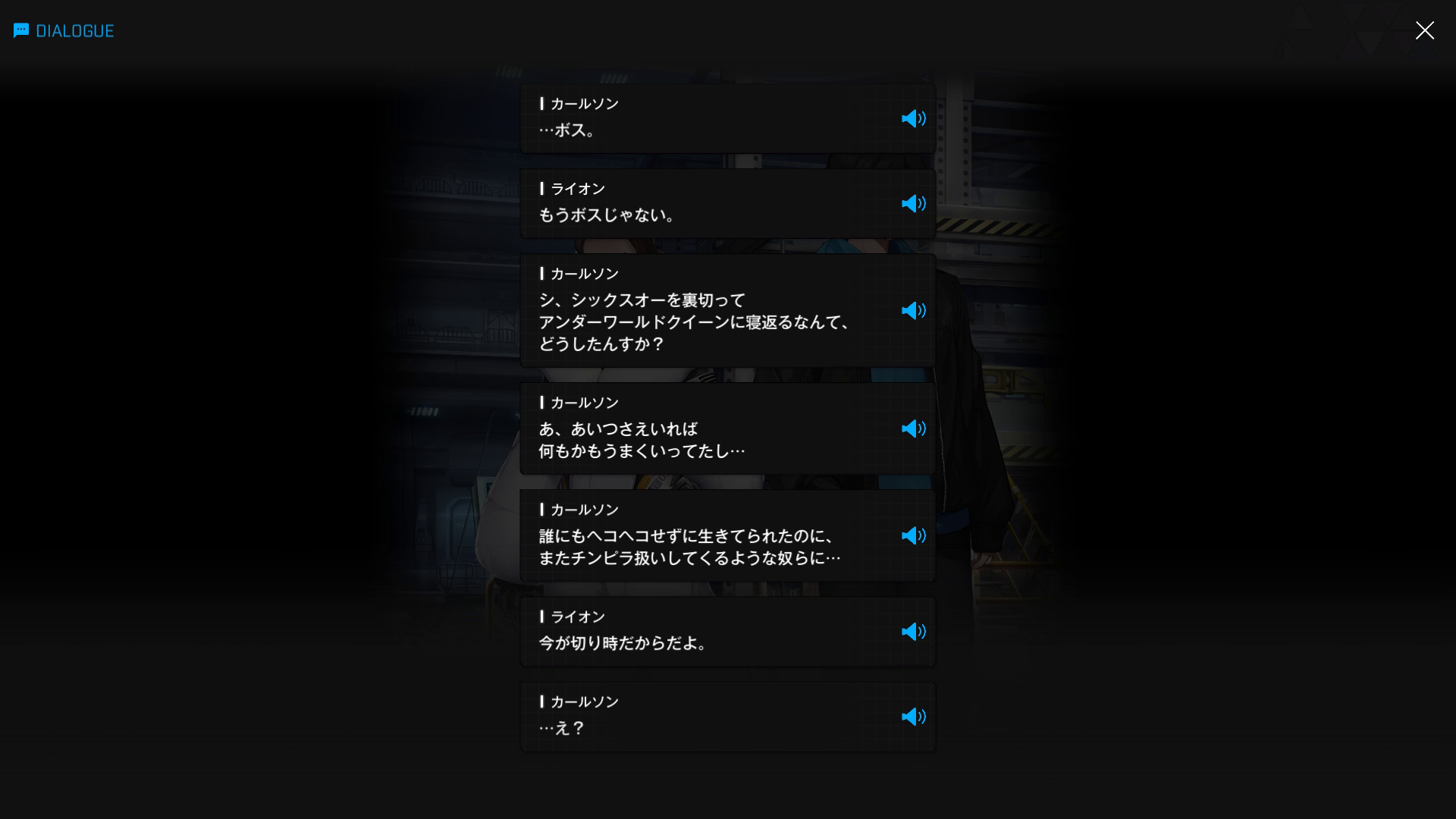Play voice for line starting "誰にもヘコヘコせずに"
The height and width of the screenshot is (819, 1456).
(913, 536)
